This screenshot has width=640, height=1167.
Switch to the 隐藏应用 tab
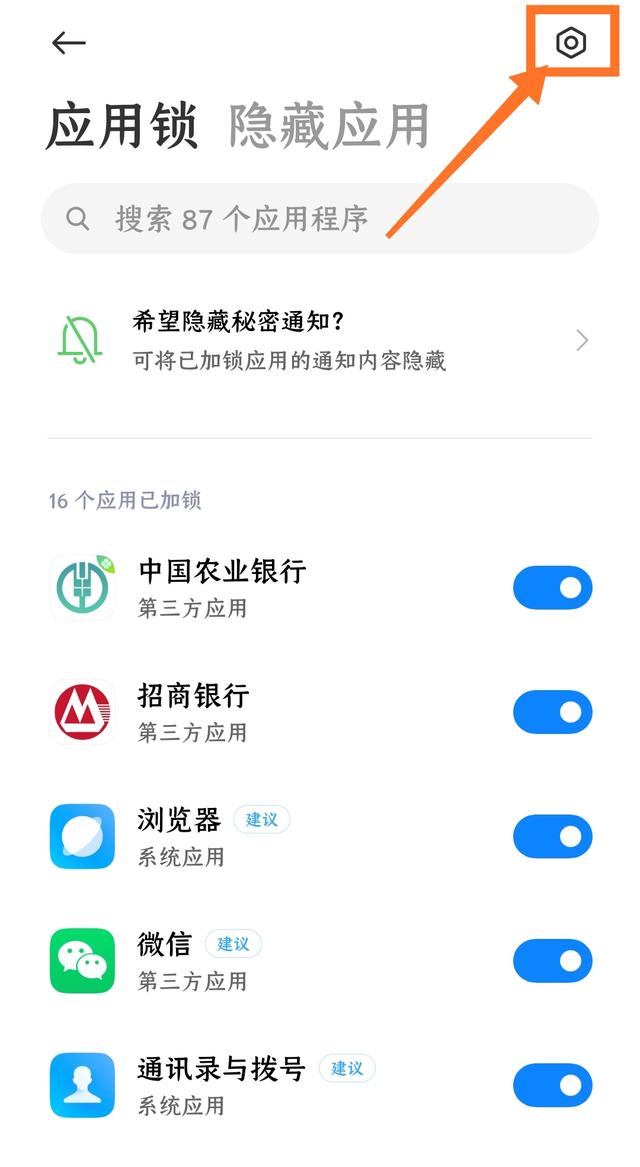[329, 126]
